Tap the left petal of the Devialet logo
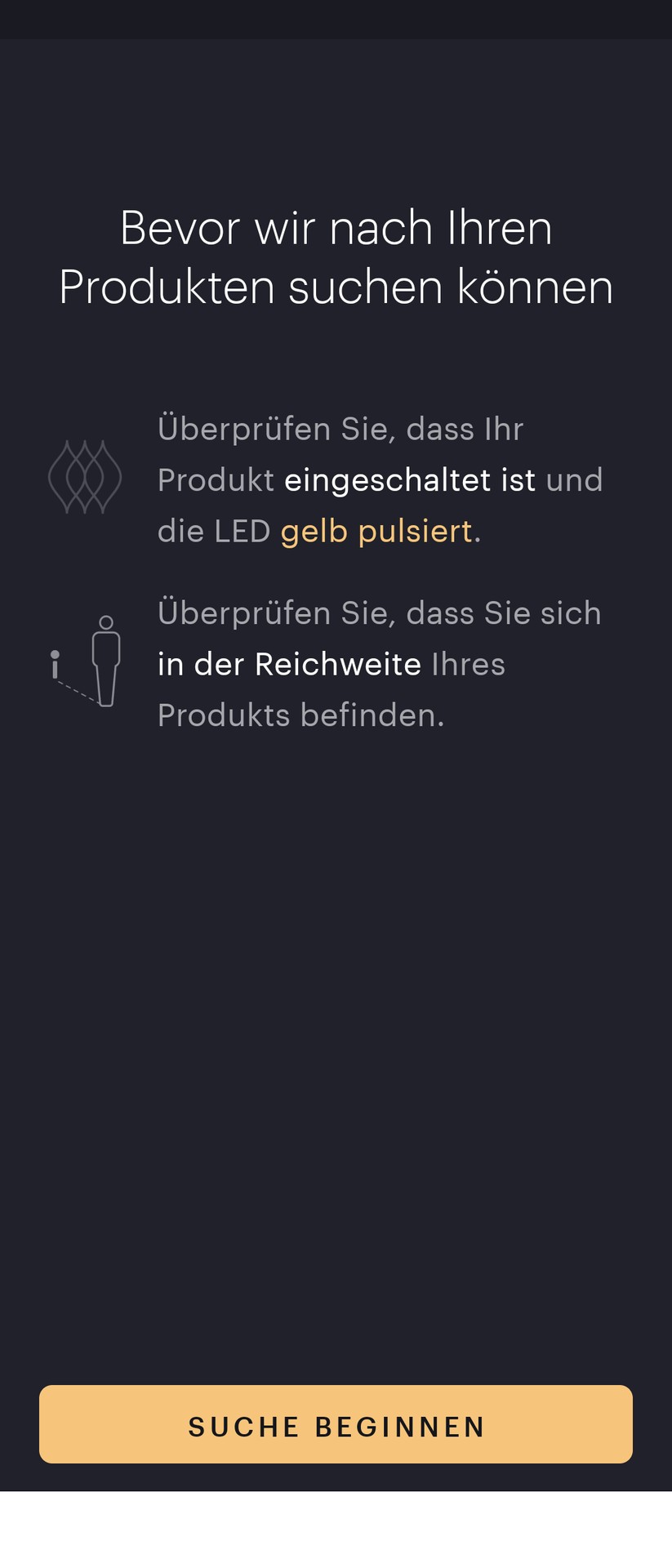The width and height of the screenshot is (672, 1568). coord(65,477)
